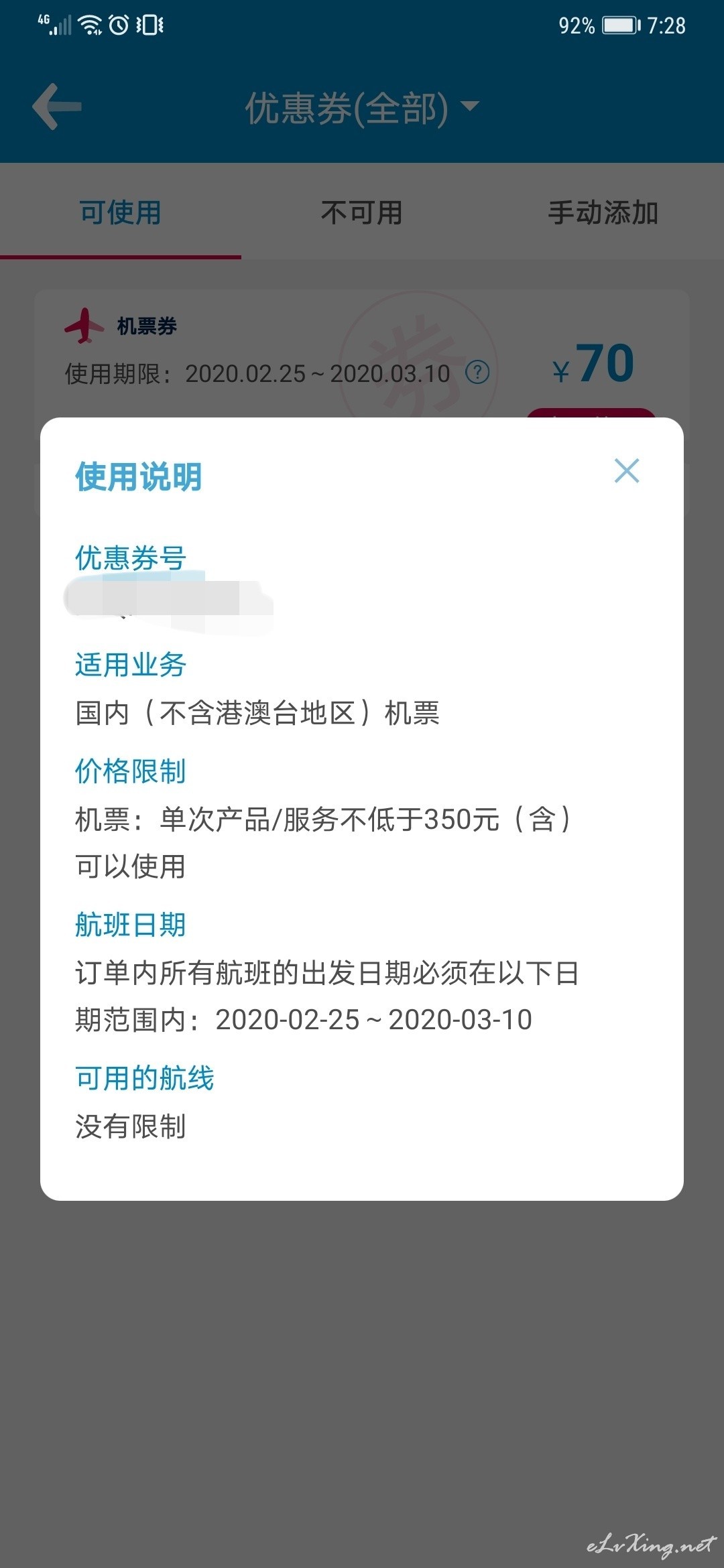
Task: Open the 手动添加 tab
Action: pyautogui.click(x=603, y=212)
